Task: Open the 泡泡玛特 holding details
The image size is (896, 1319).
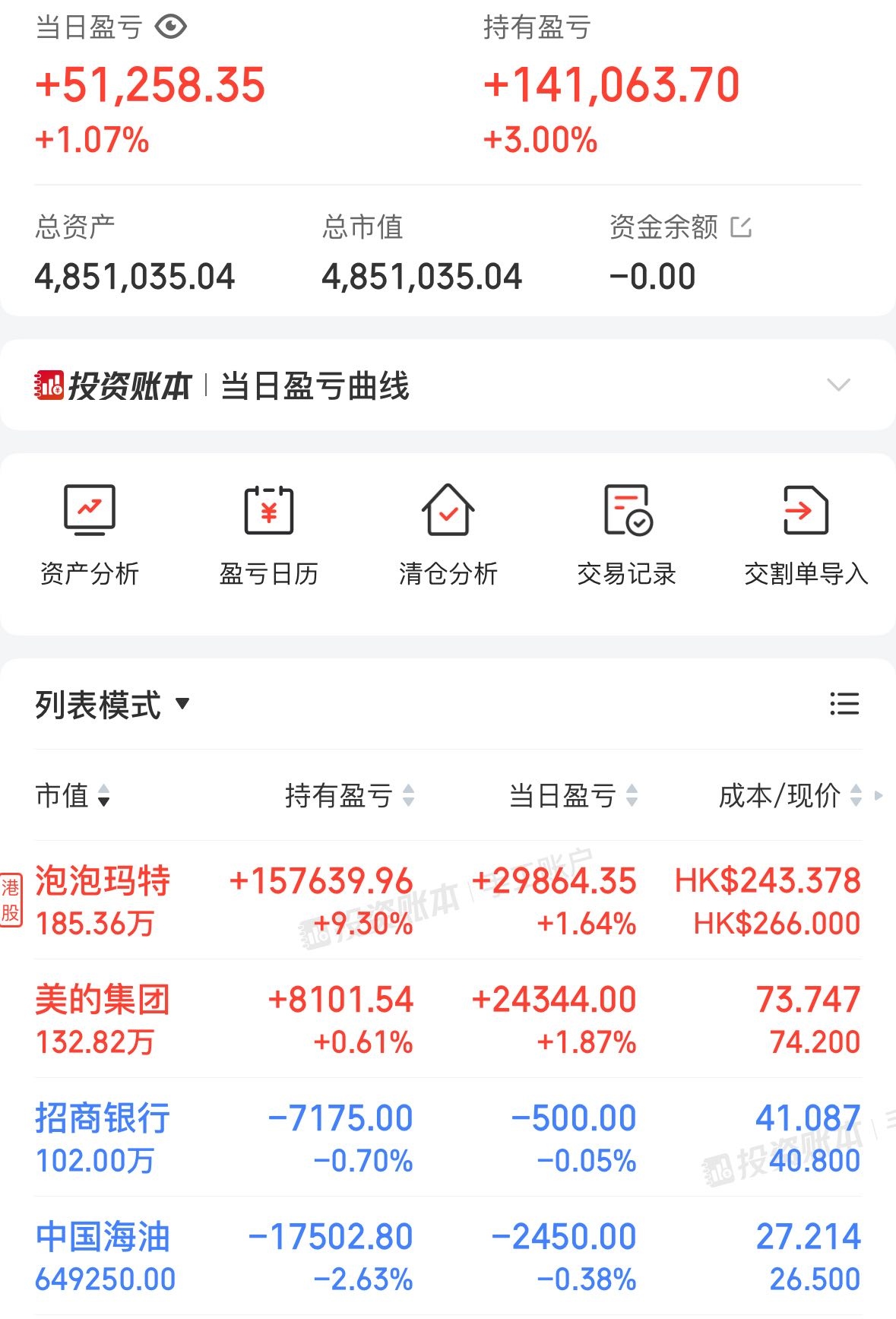Action: [x=448, y=901]
